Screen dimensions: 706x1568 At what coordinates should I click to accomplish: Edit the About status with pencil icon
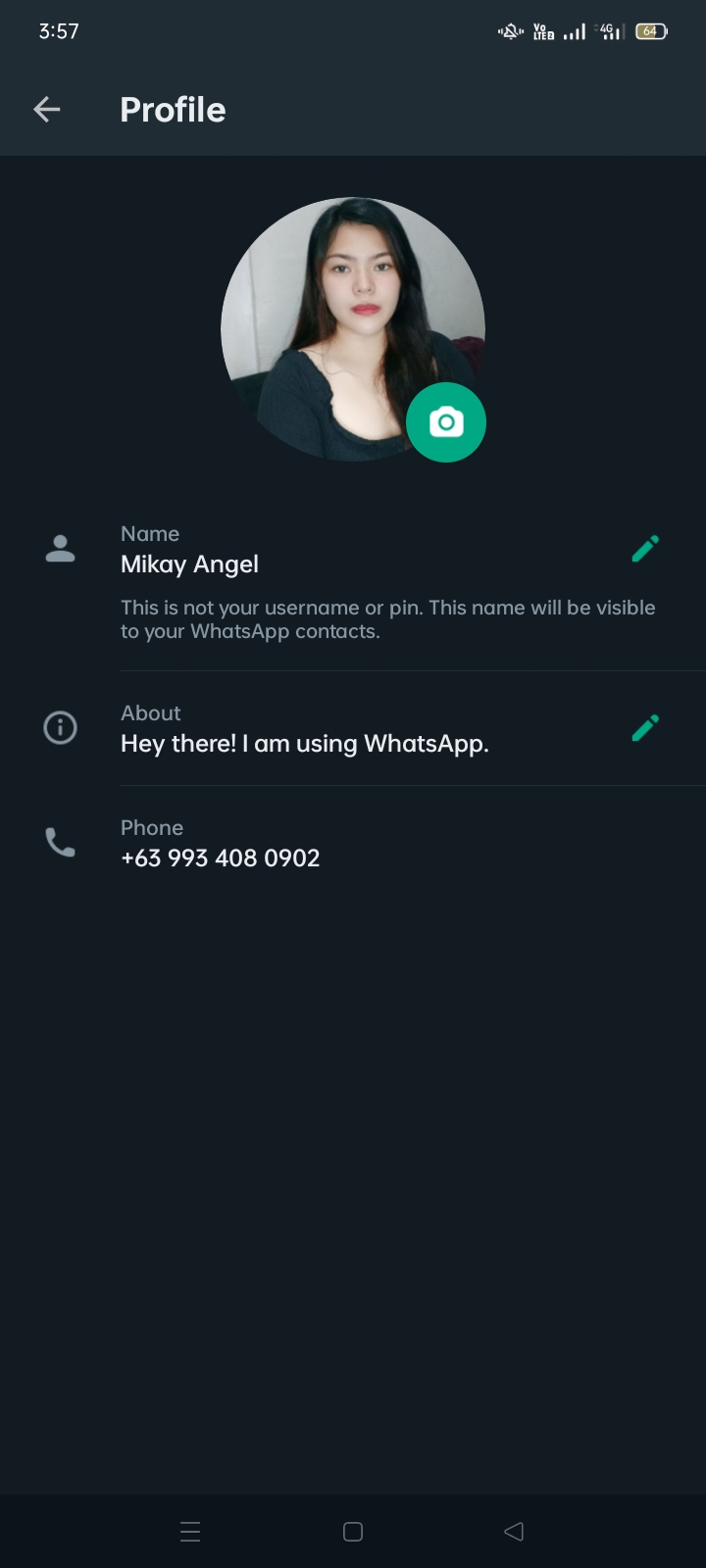click(x=645, y=728)
